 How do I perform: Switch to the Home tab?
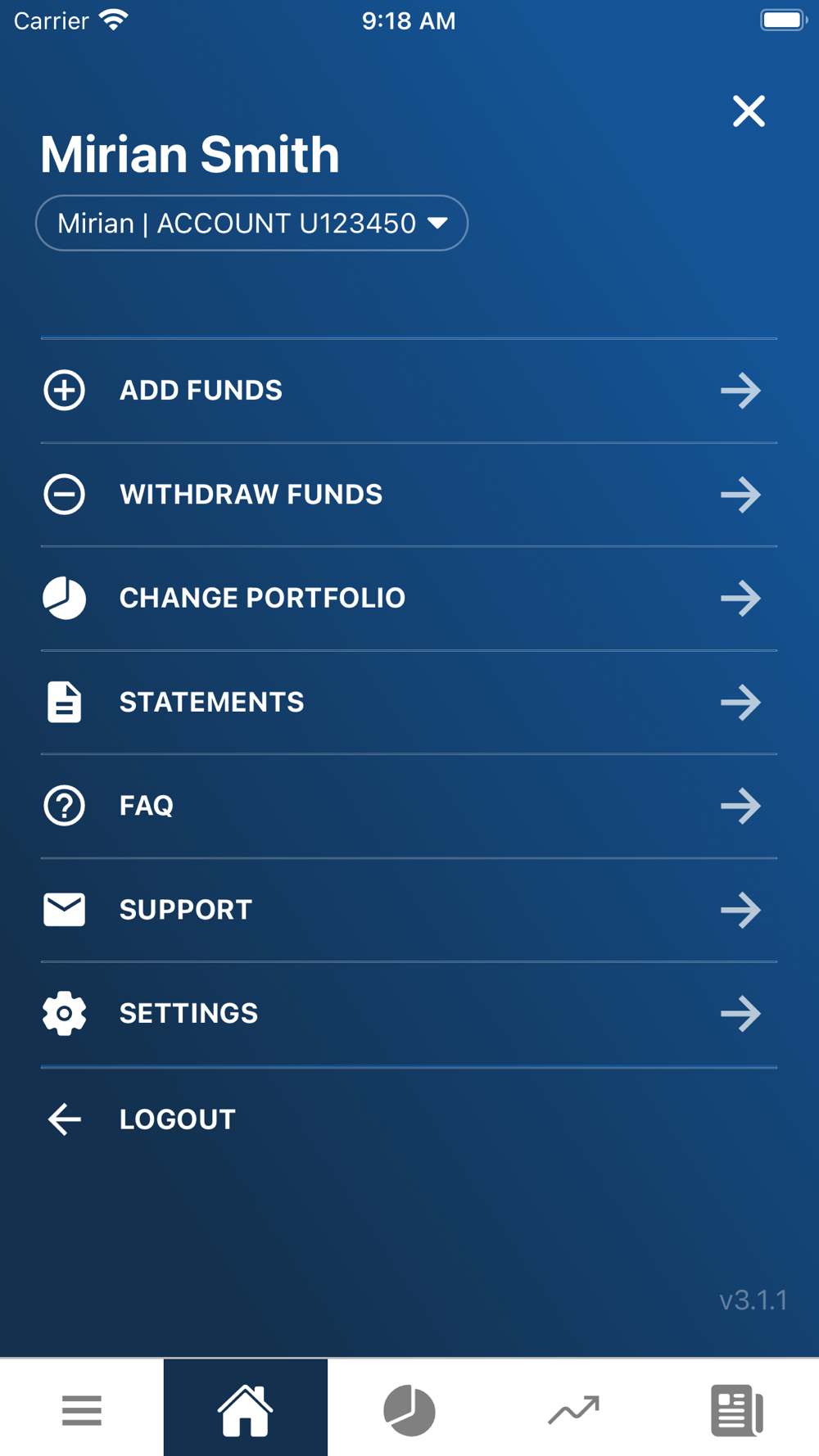(246, 1408)
